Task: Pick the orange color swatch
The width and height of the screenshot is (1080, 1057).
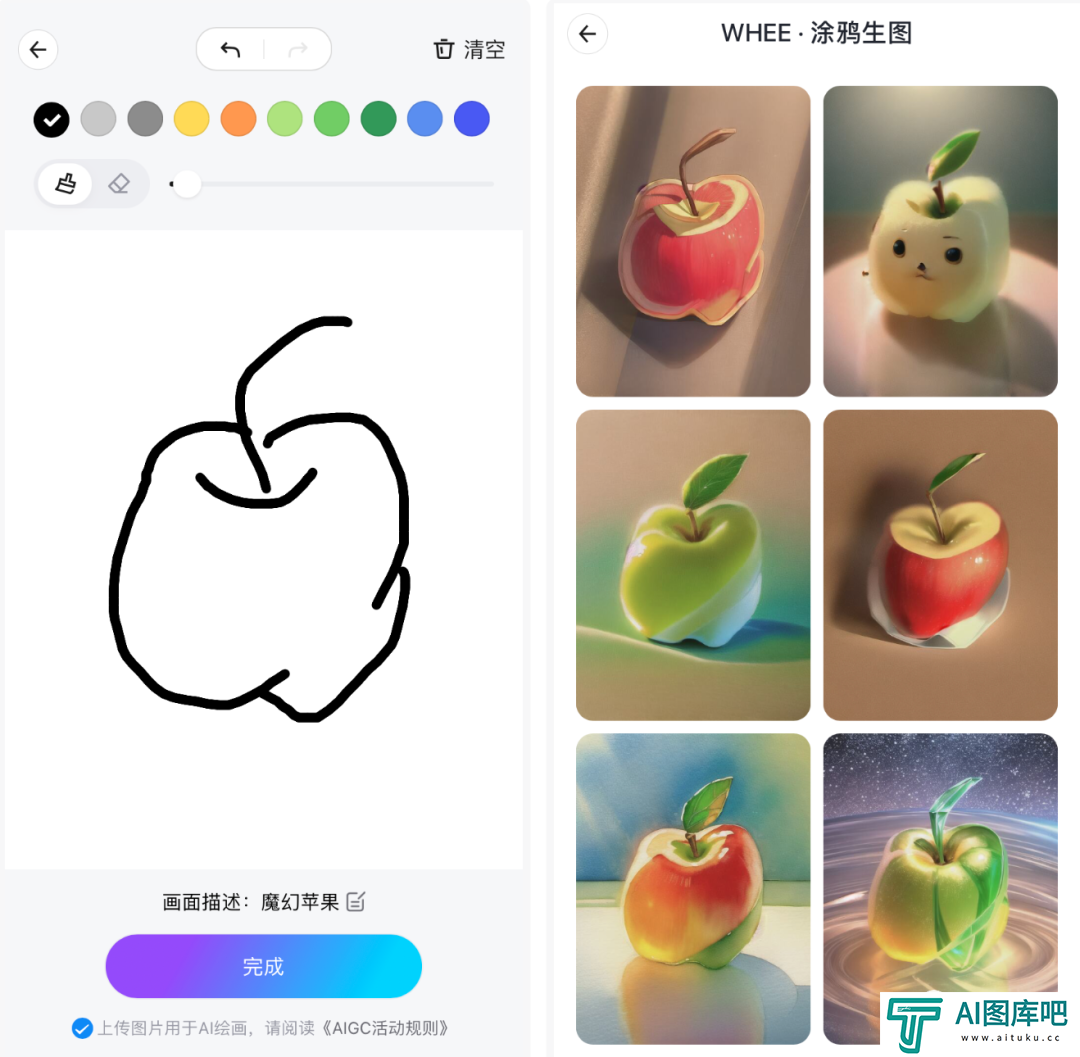Action: tap(238, 119)
